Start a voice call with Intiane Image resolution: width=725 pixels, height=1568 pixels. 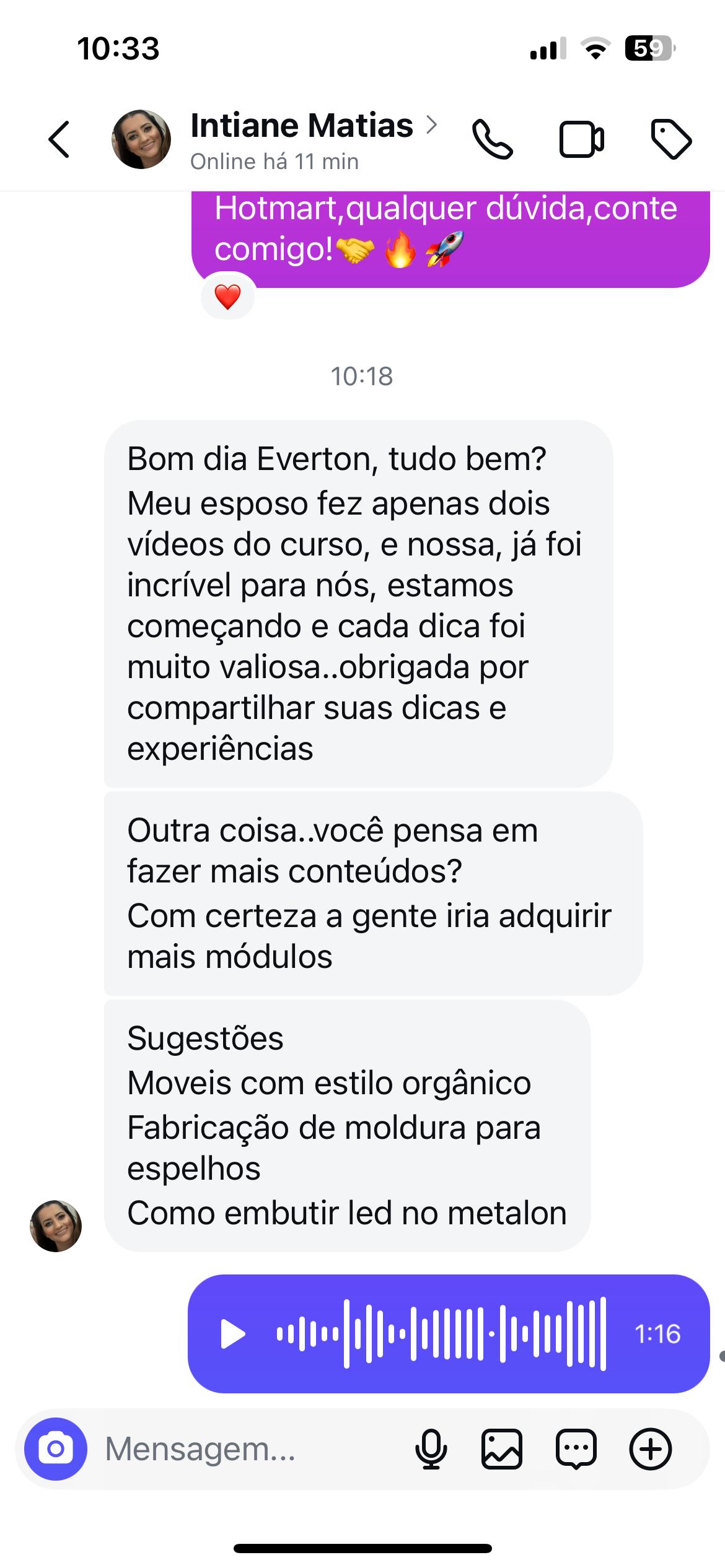[493, 139]
